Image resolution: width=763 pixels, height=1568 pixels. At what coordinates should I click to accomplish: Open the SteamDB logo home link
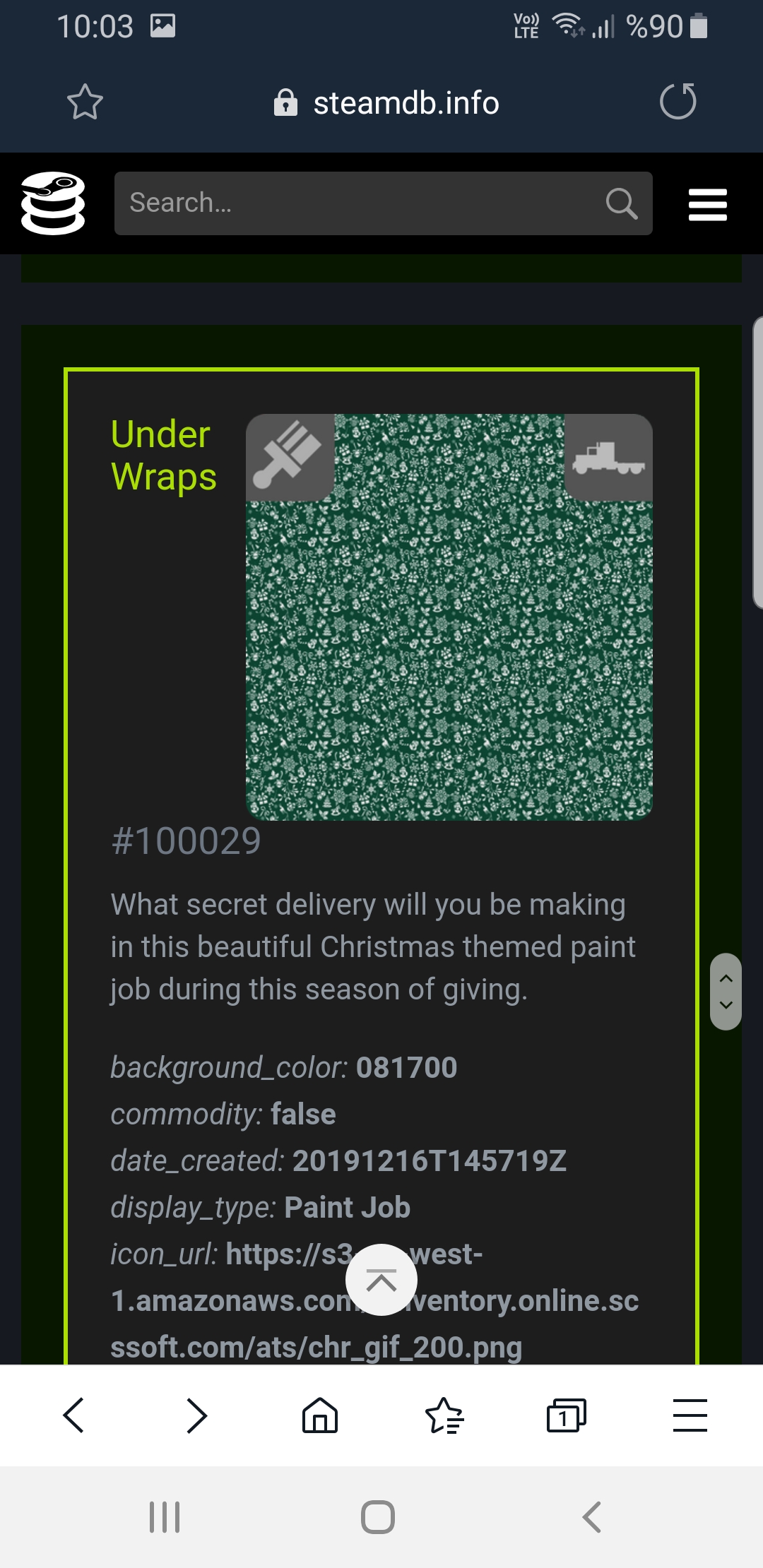coord(53,203)
